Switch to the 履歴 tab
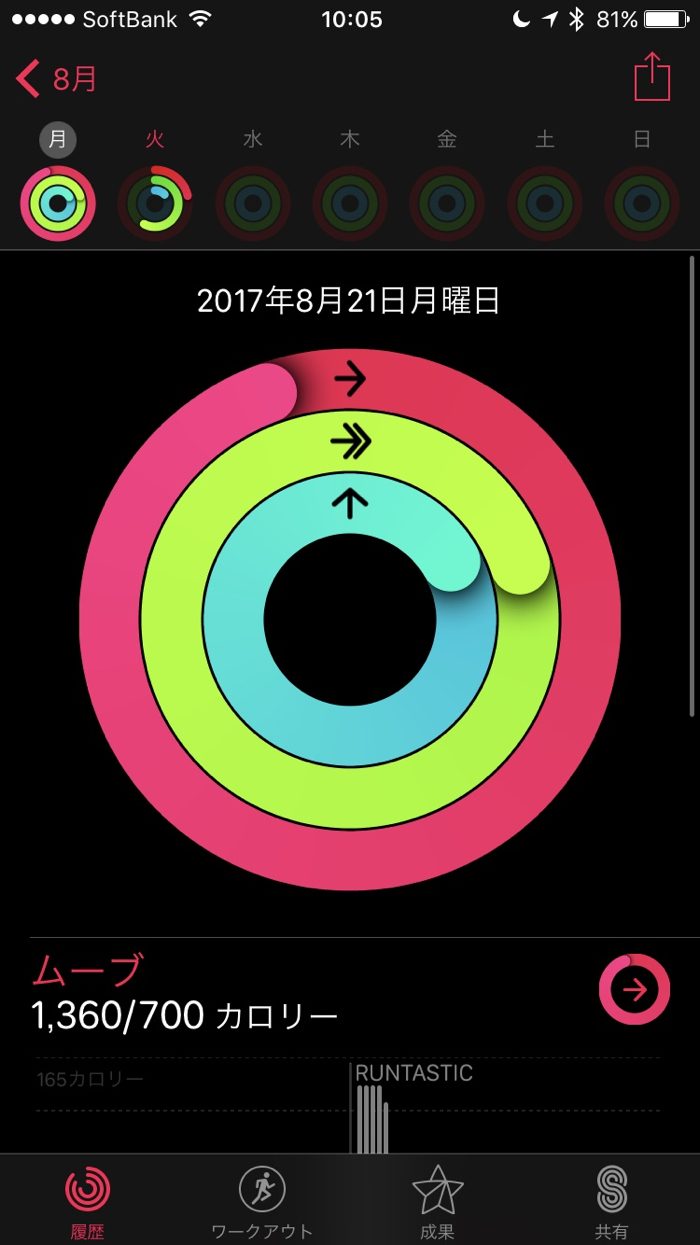 point(88,1200)
